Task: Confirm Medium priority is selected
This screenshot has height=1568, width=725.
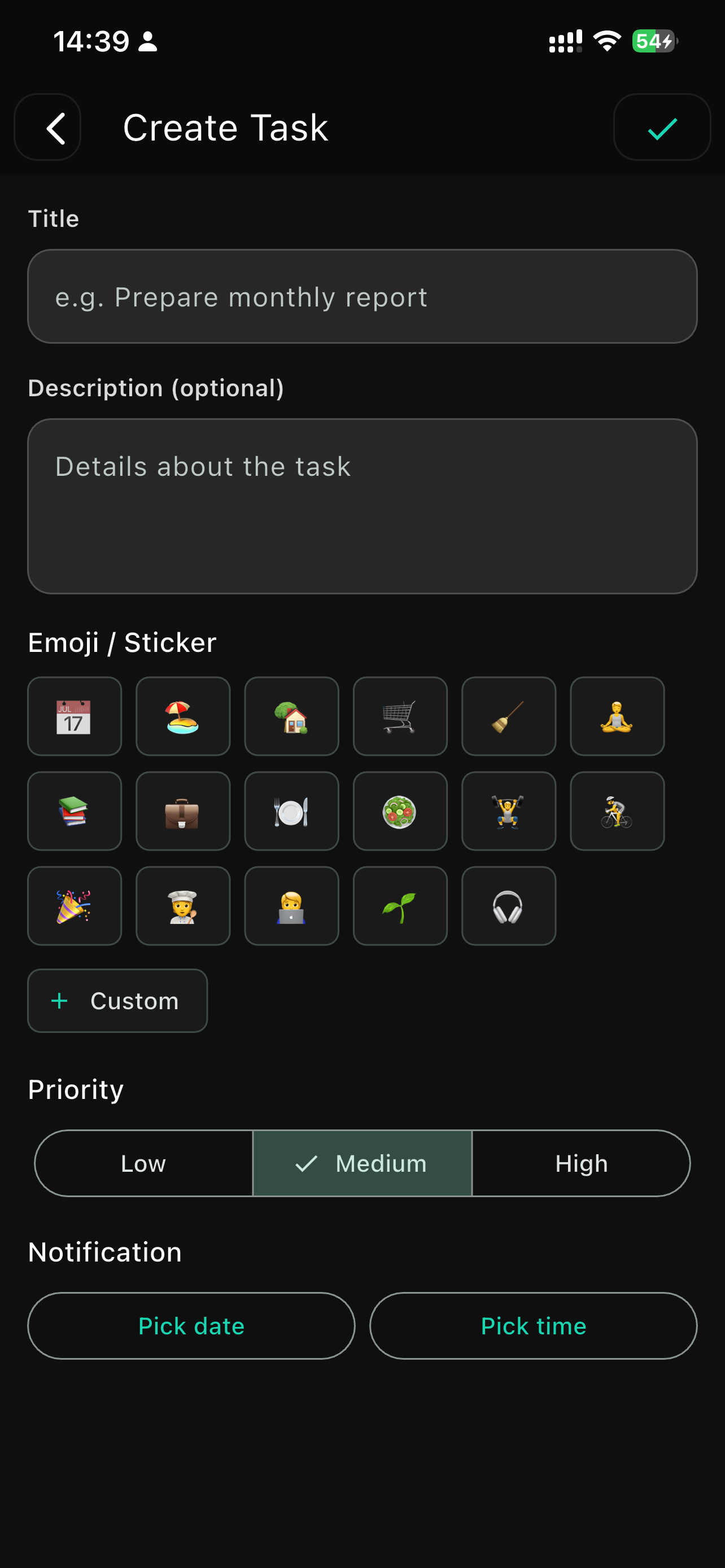Action: [x=362, y=1163]
